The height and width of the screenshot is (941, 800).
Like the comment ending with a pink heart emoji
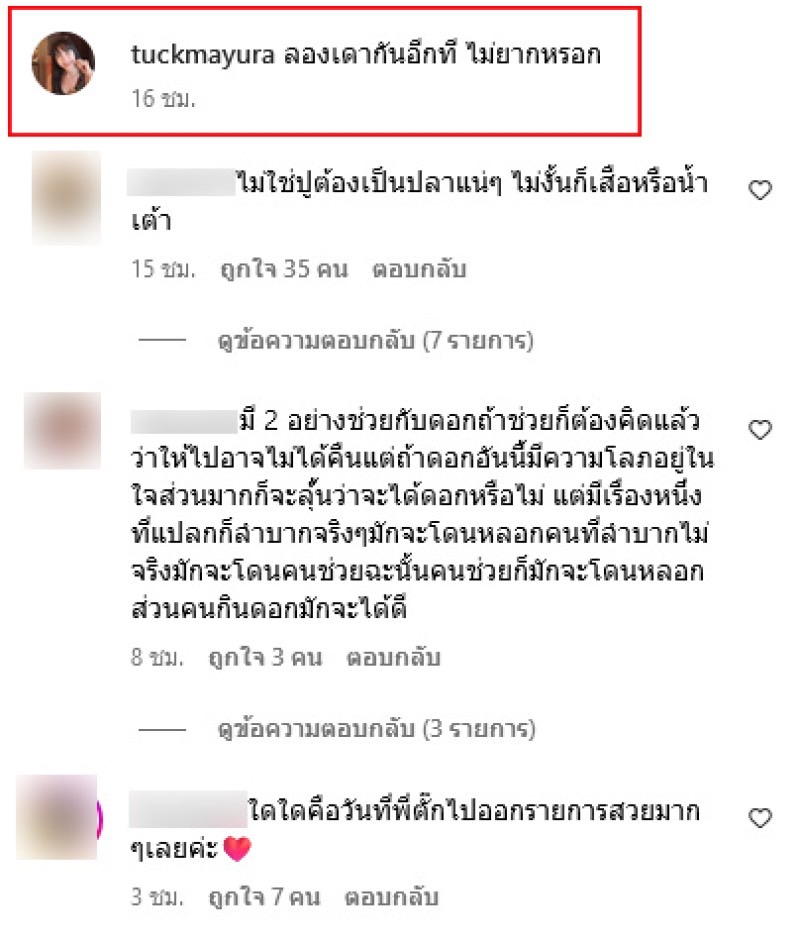(760, 818)
